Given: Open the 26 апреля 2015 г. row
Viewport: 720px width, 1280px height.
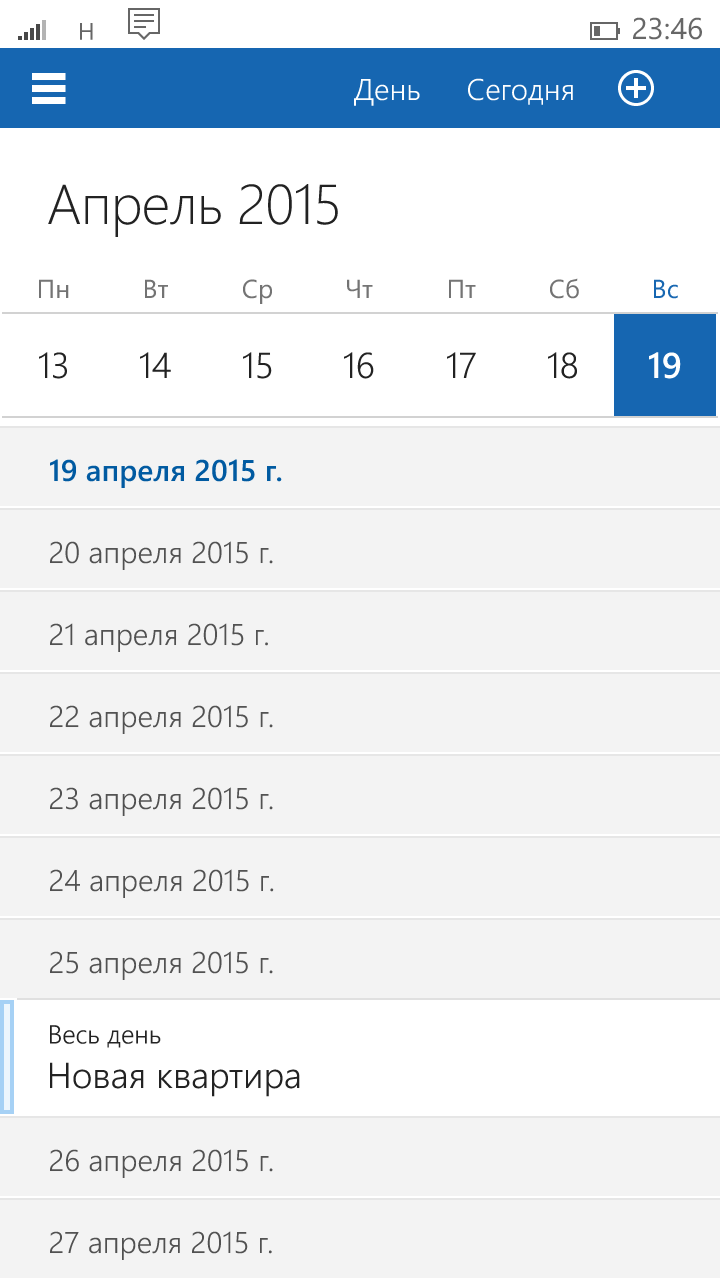Looking at the screenshot, I should coord(360,1159).
